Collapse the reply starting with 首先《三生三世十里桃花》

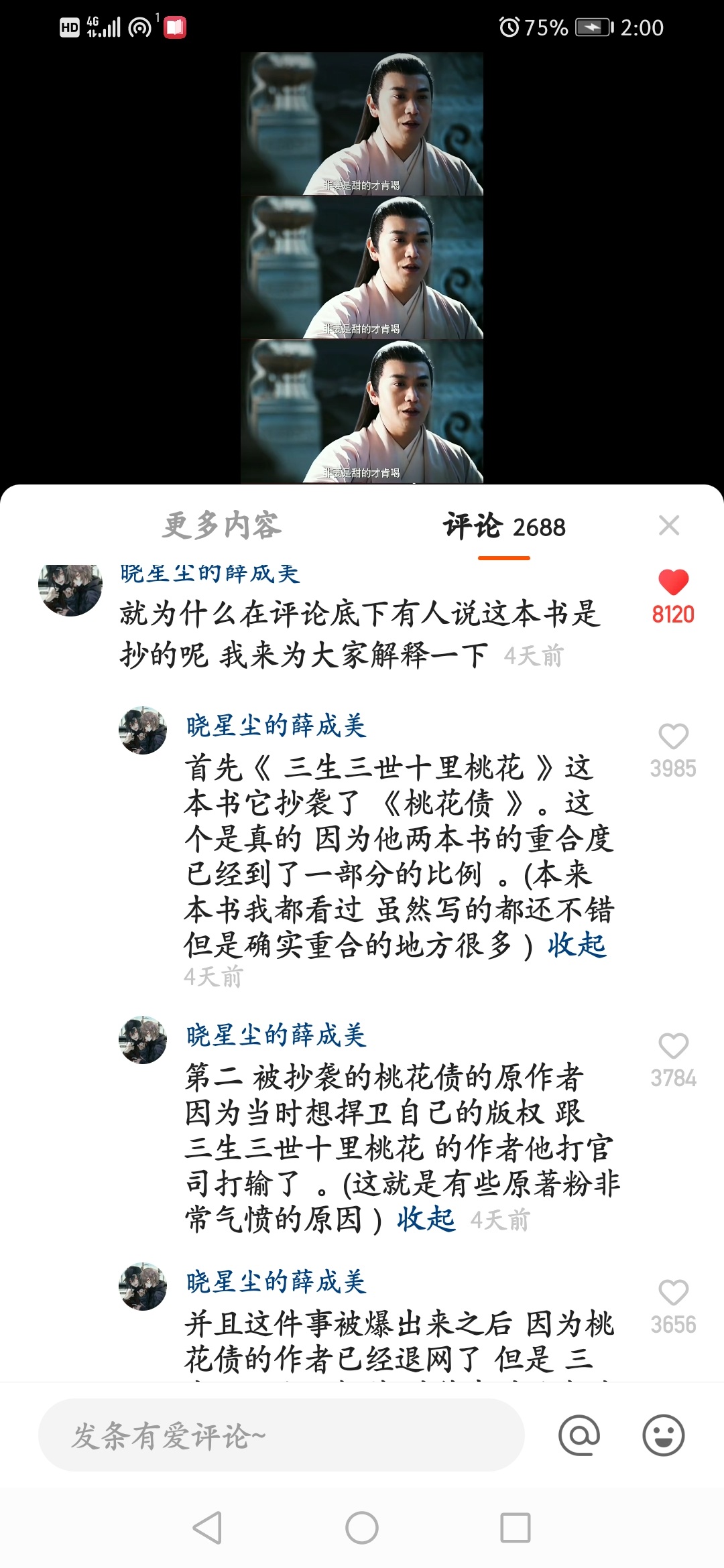point(577,945)
